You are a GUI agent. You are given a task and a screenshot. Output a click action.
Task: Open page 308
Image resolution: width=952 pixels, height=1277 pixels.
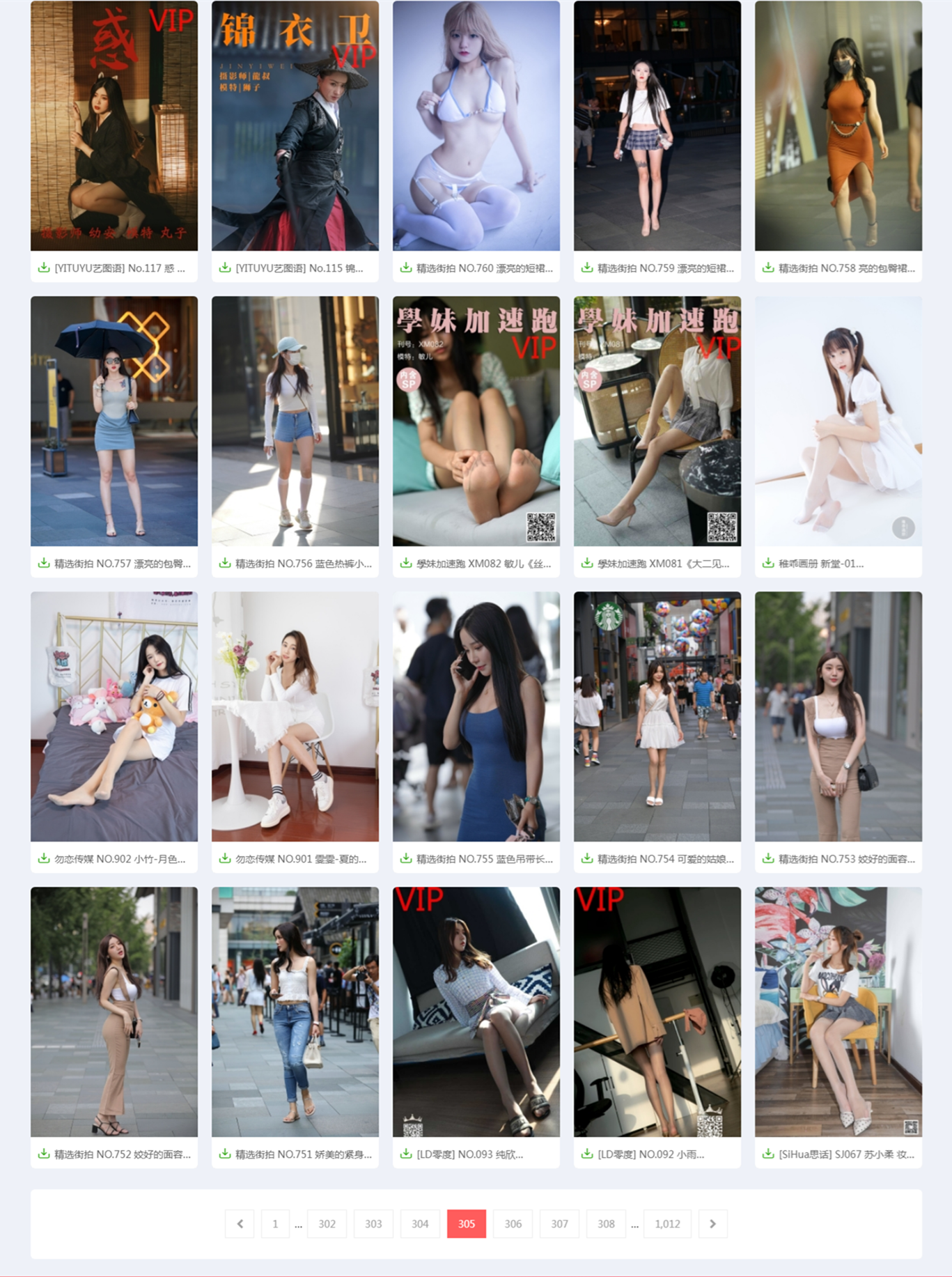click(606, 1224)
